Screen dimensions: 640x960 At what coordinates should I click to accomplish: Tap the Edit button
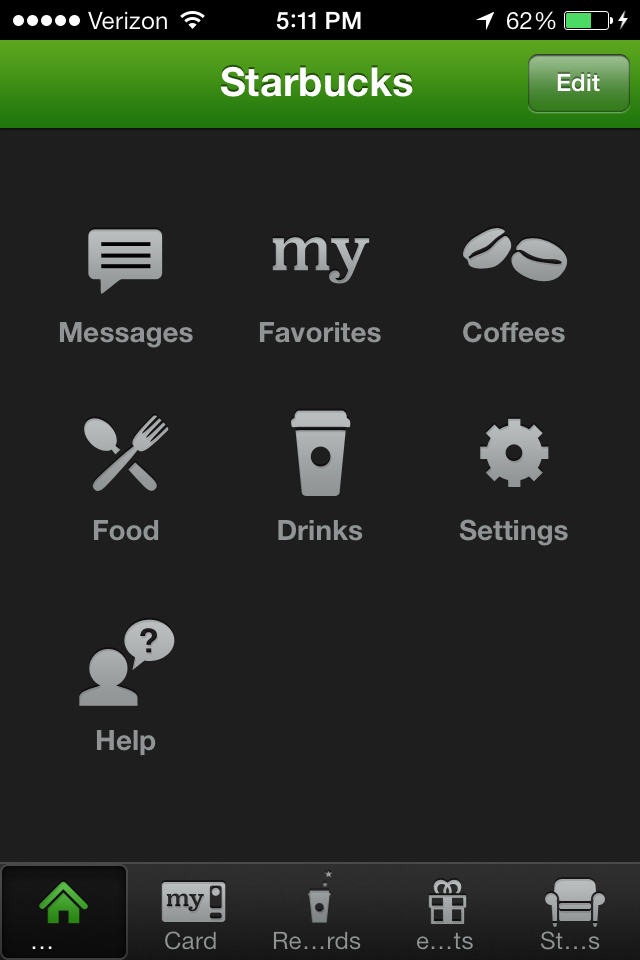pos(578,83)
